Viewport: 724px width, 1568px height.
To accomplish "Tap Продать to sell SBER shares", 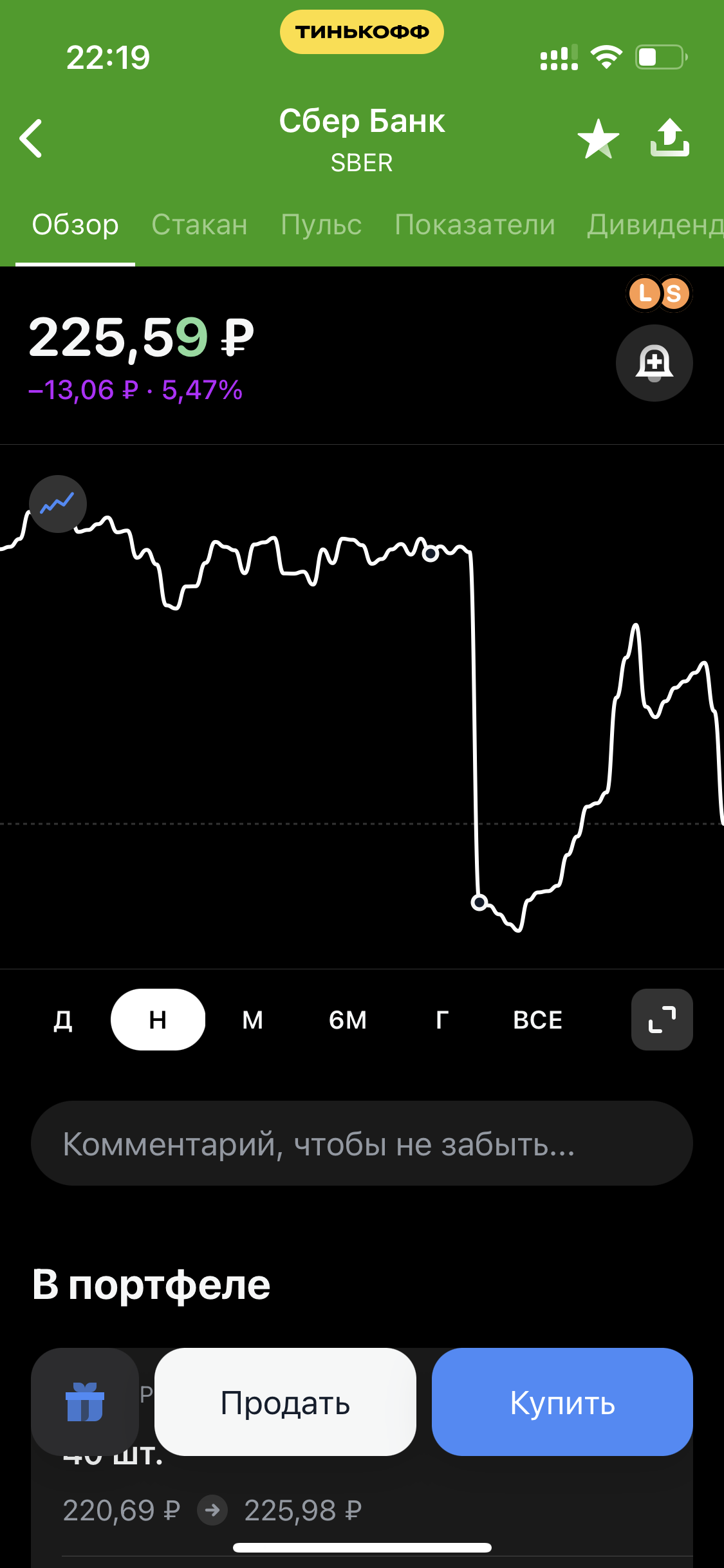I will coord(285,1402).
